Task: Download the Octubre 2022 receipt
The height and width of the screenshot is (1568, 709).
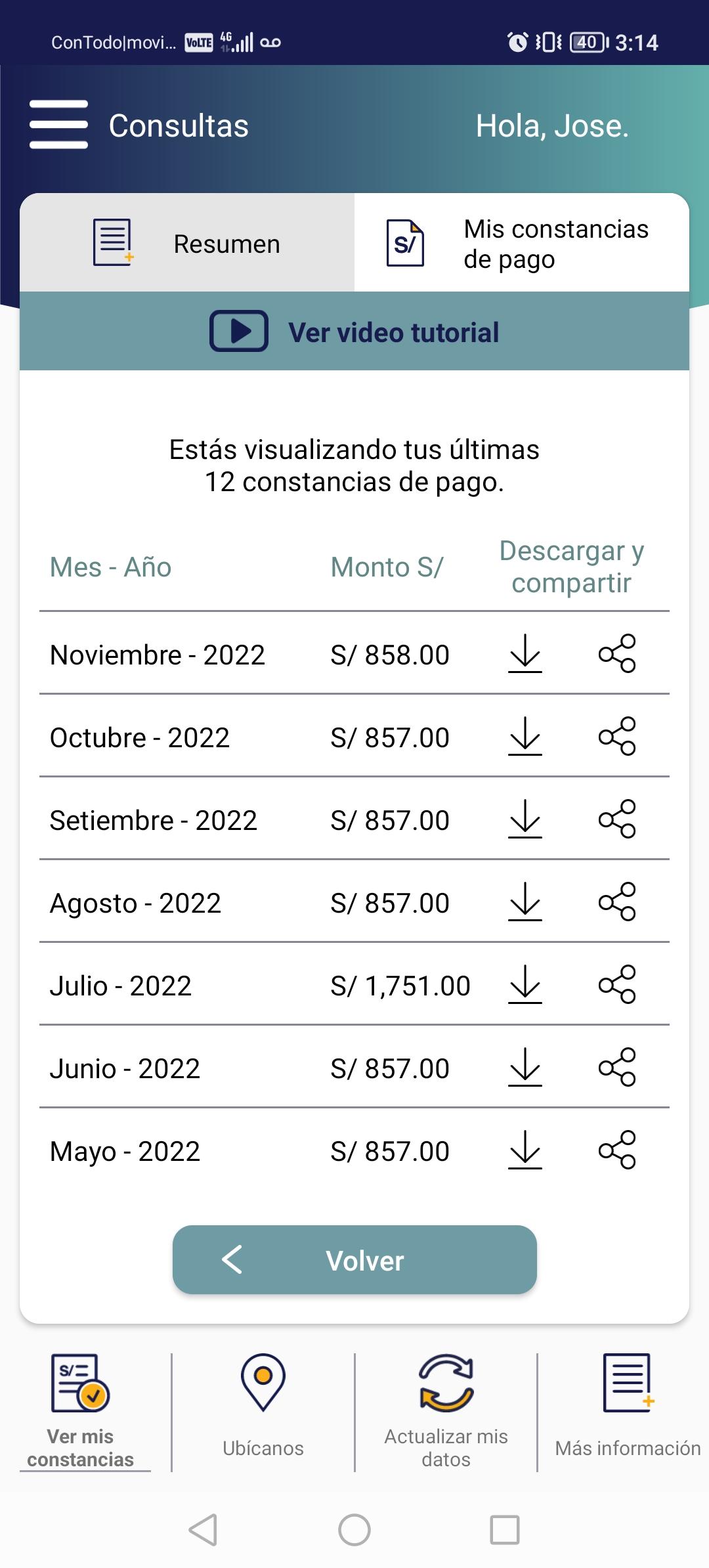Action: click(525, 737)
